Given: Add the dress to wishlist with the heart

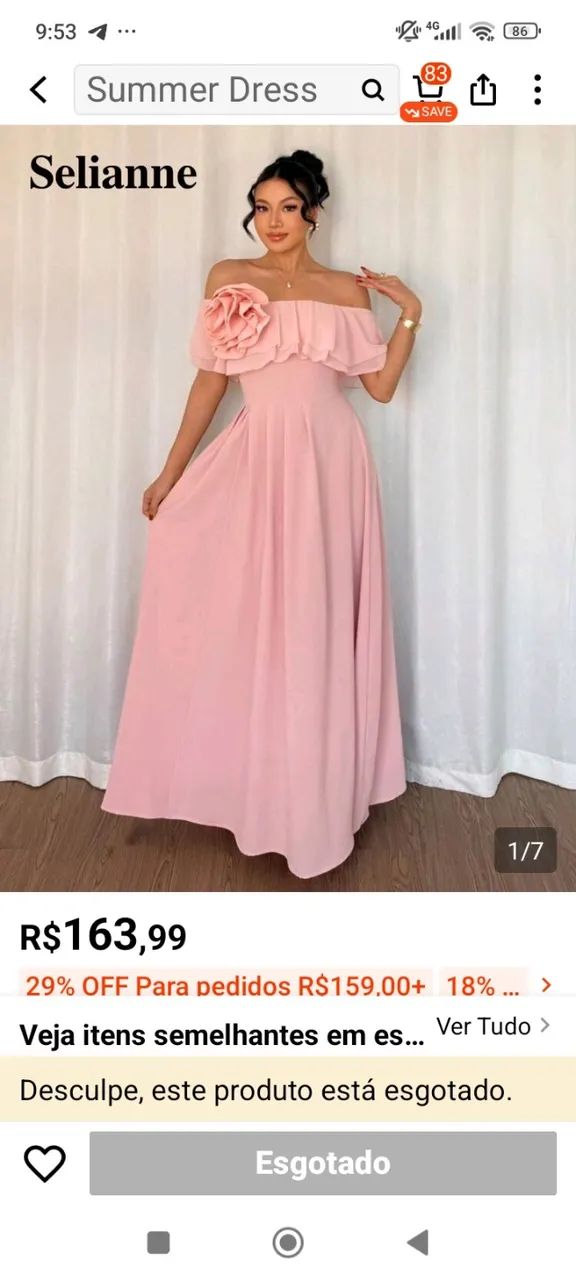Looking at the screenshot, I should 44,1164.
